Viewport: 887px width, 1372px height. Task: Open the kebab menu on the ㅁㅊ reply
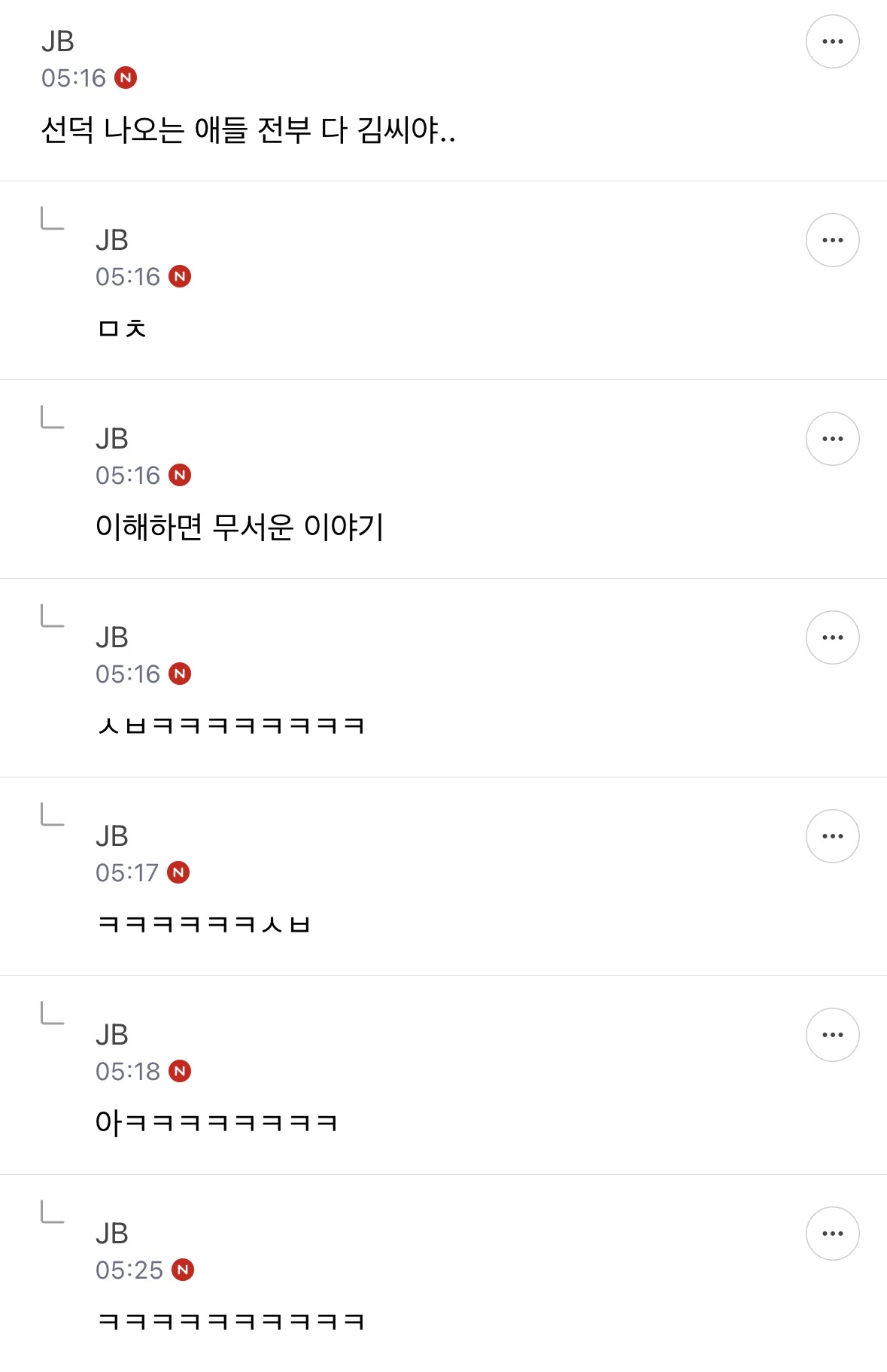click(x=833, y=239)
